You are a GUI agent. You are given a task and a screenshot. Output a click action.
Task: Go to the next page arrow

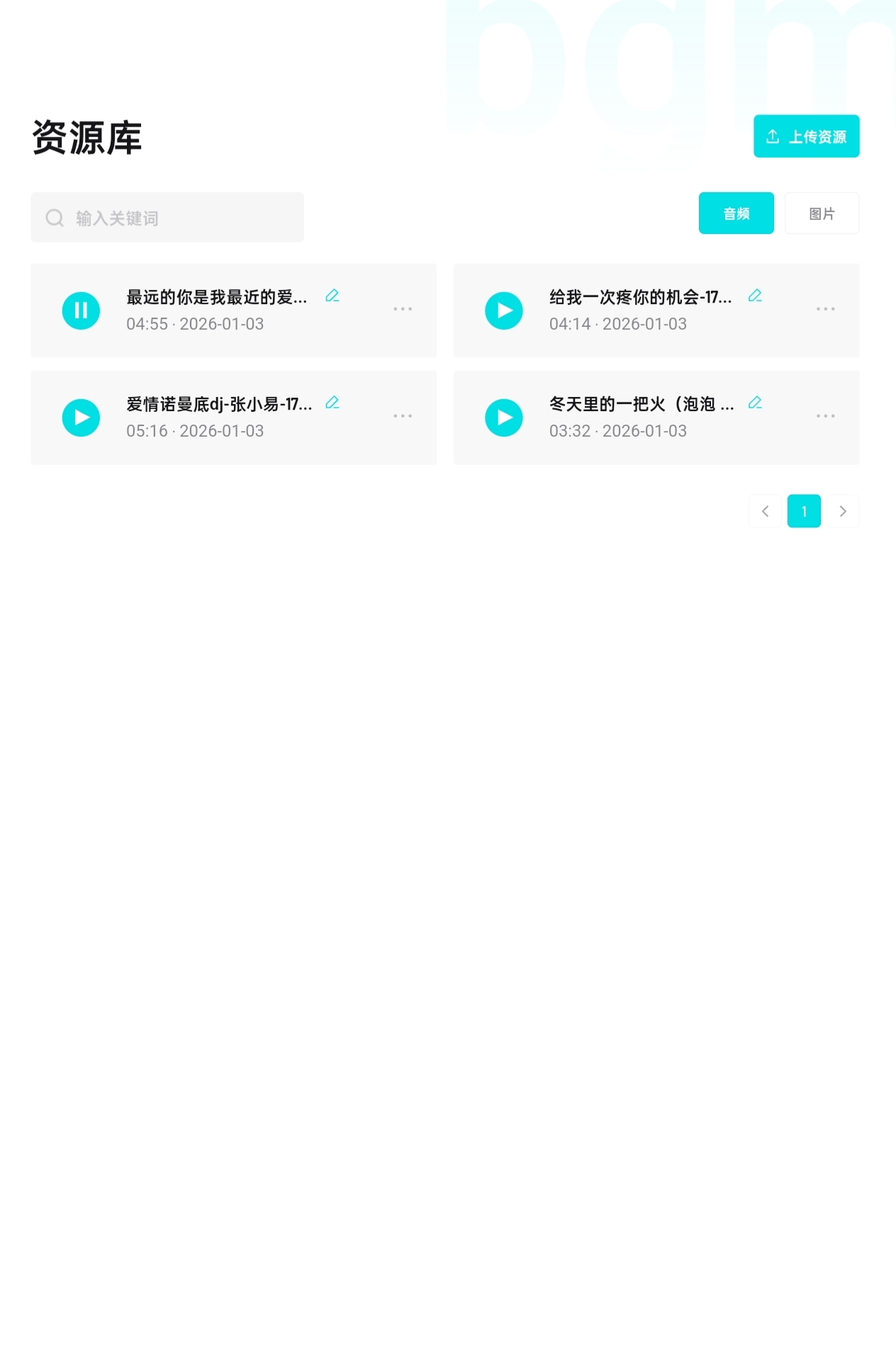[843, 511]
